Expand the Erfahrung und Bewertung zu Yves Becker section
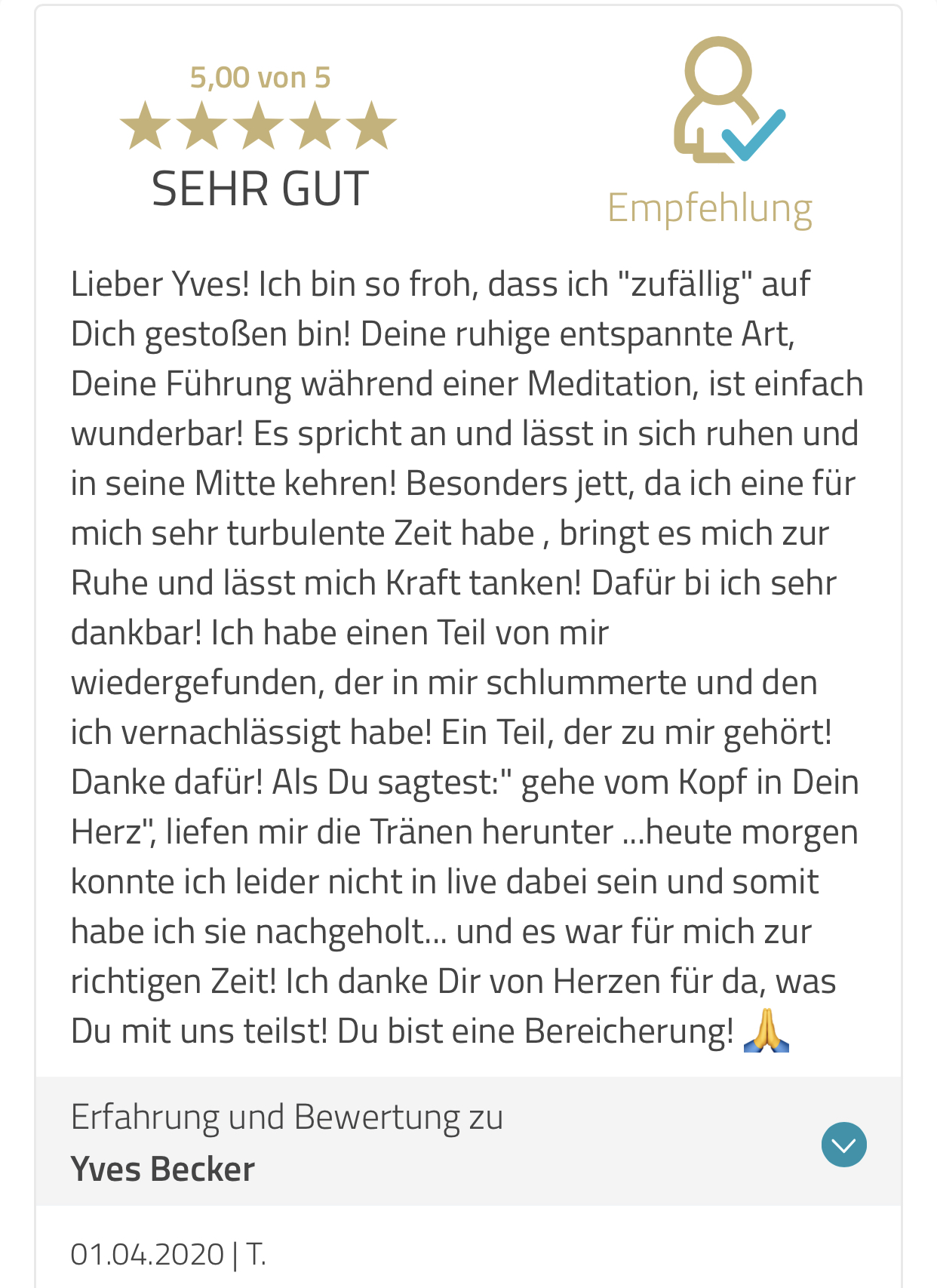The height and width of the screenshot is (1288, 937). [843, 1145]
